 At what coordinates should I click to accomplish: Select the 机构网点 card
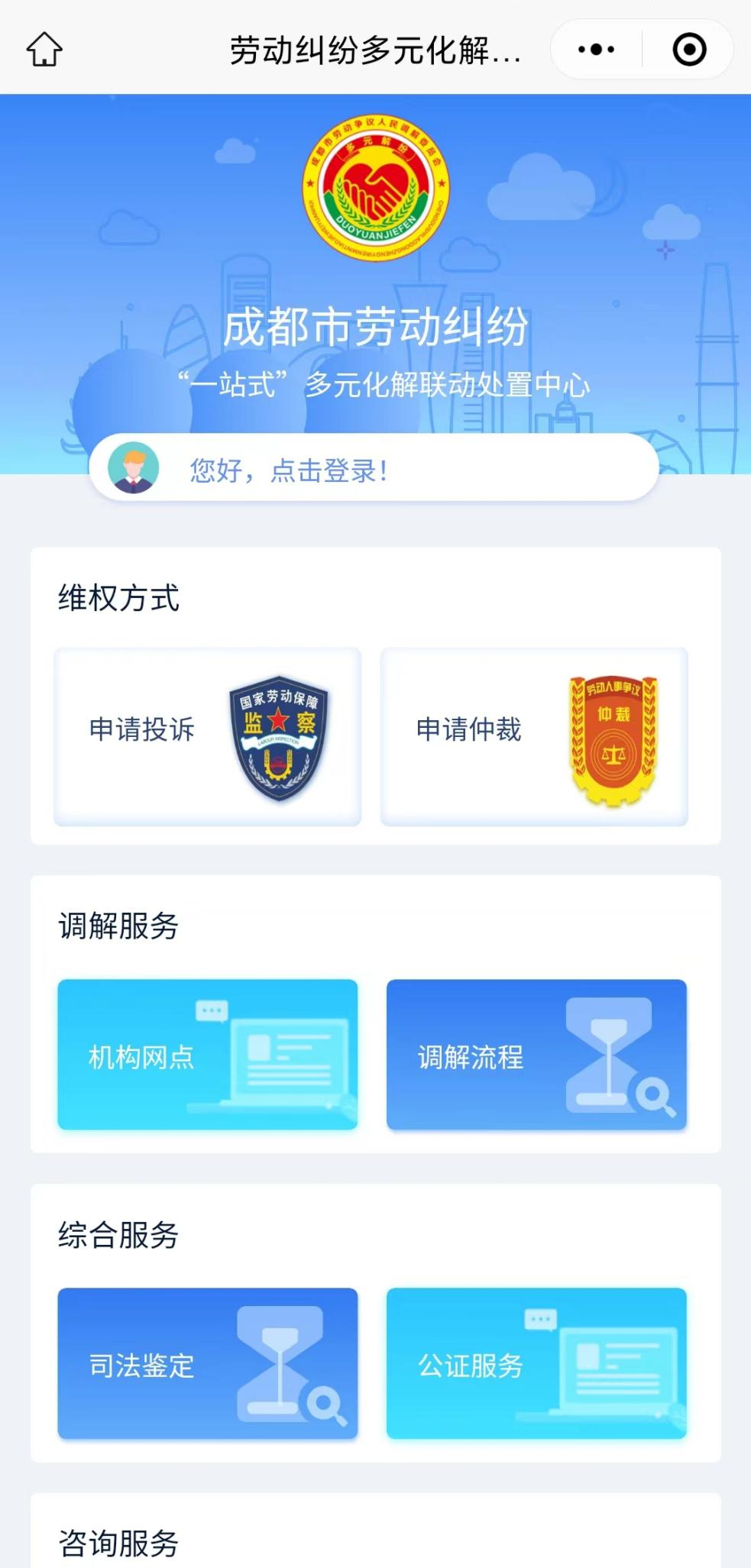point(207,1054)
